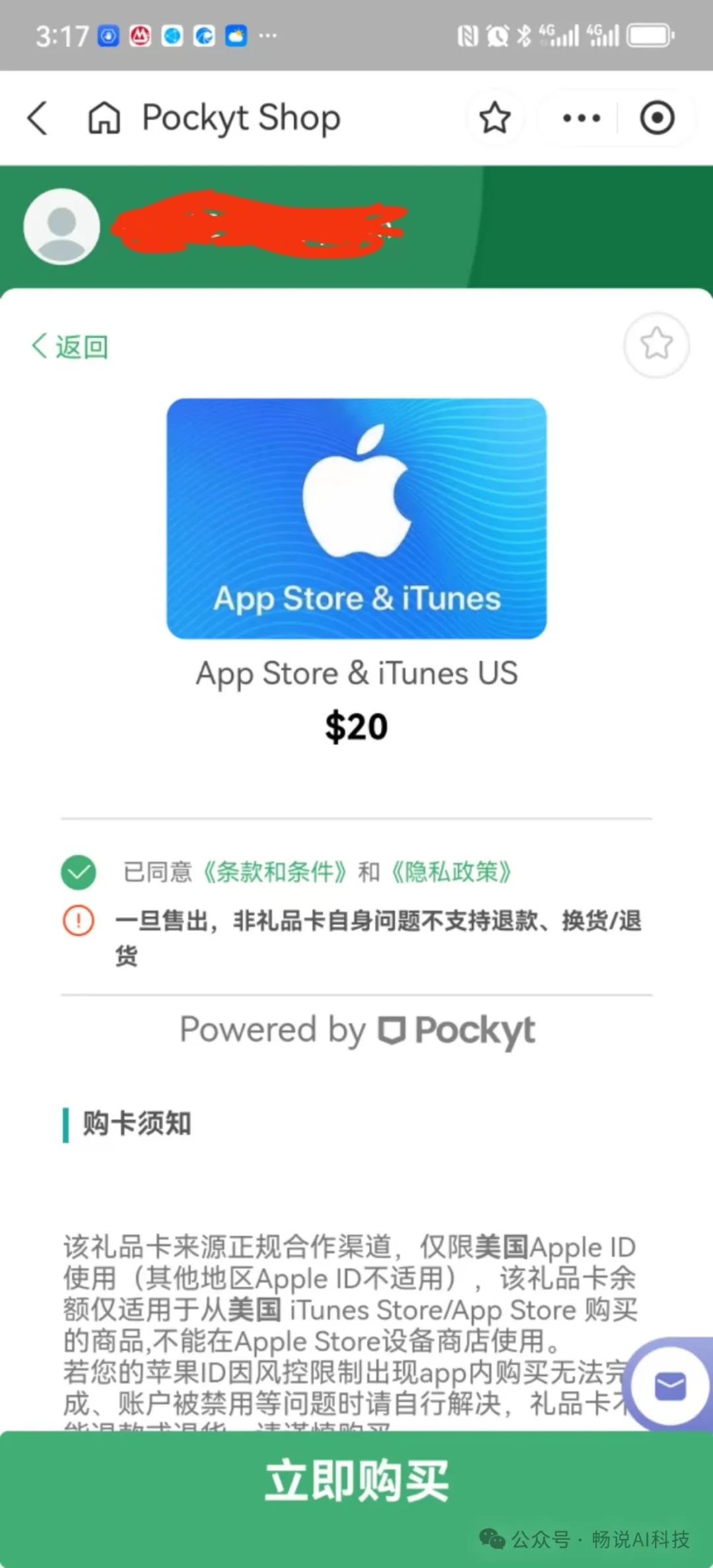713x1568 pixels.
Task: Uncheck the agreed terms checkbox
Action: [x=79, y=872]
